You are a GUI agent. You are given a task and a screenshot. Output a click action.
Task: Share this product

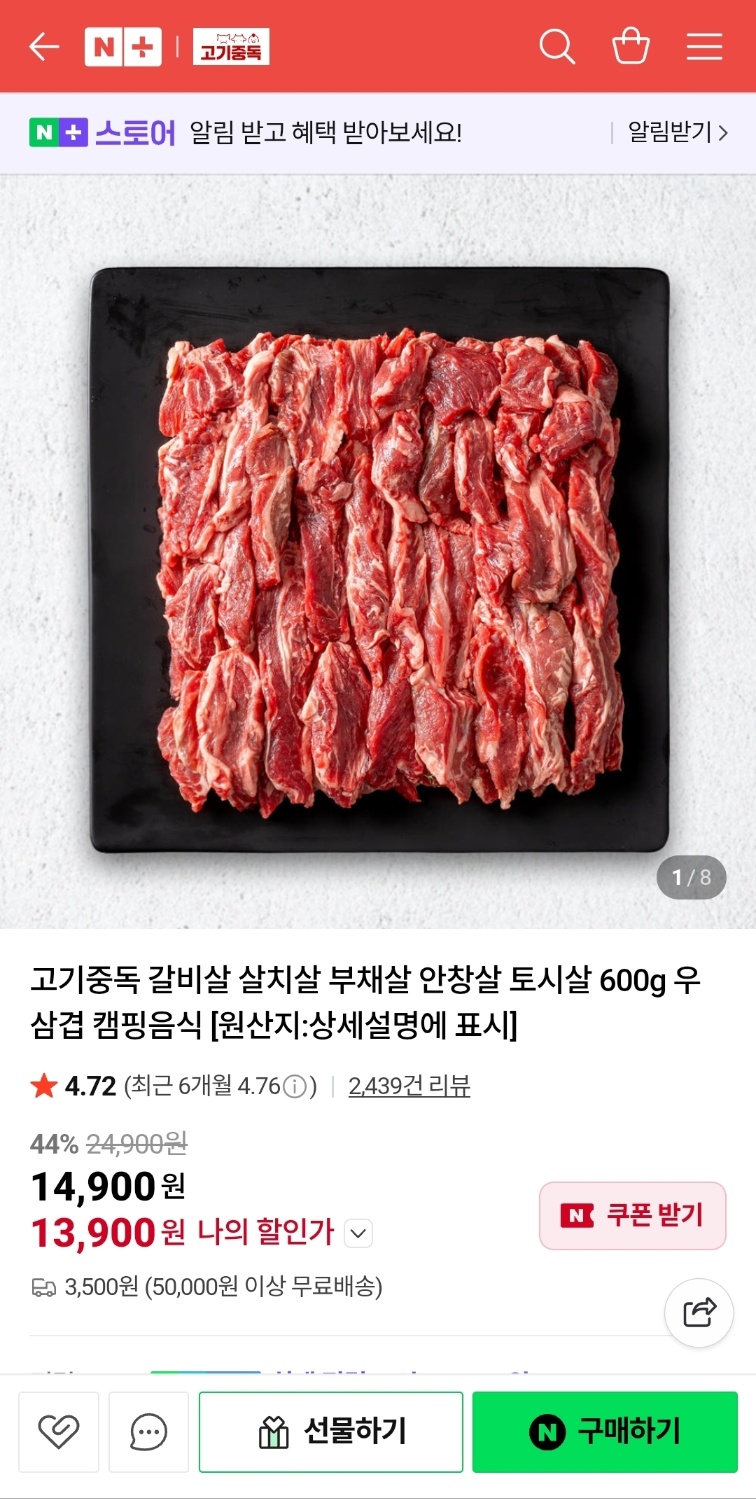pos(700,1311)
